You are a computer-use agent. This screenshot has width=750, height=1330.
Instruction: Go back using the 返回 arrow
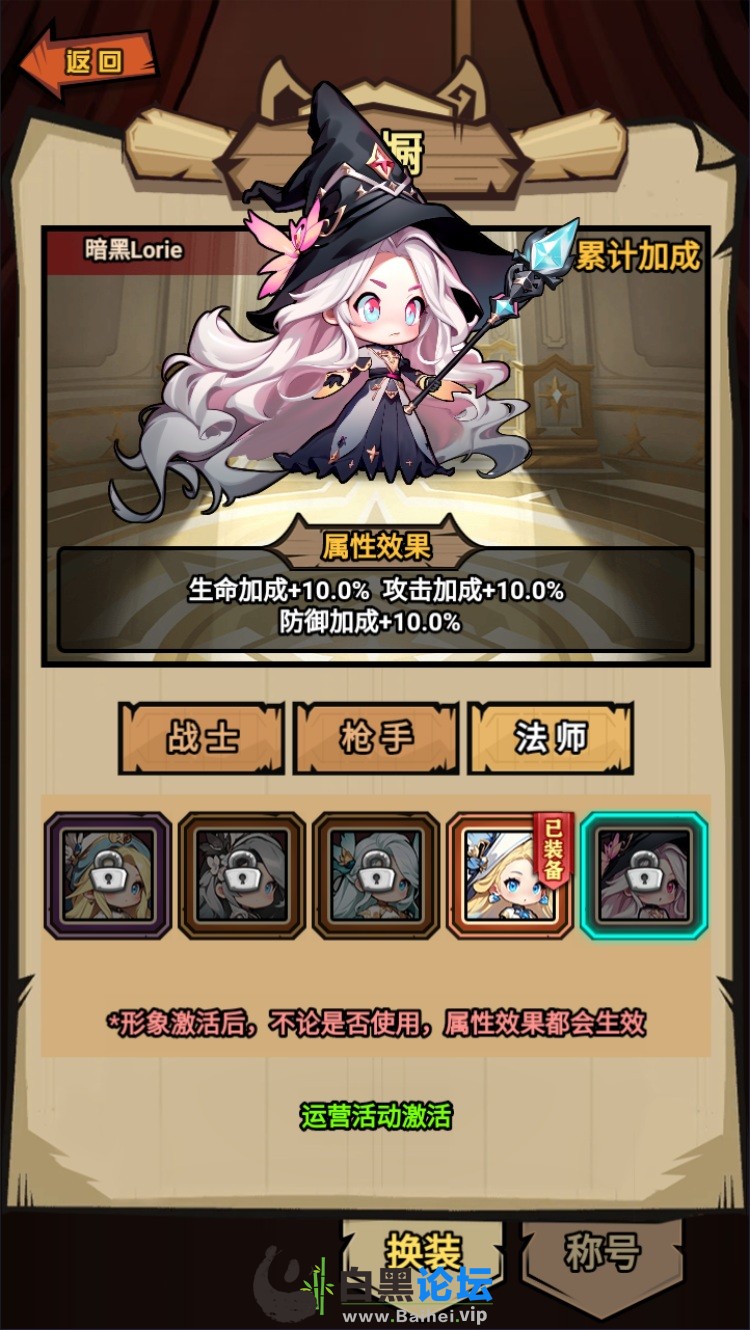pyautogui.click(x=88, y=62)
